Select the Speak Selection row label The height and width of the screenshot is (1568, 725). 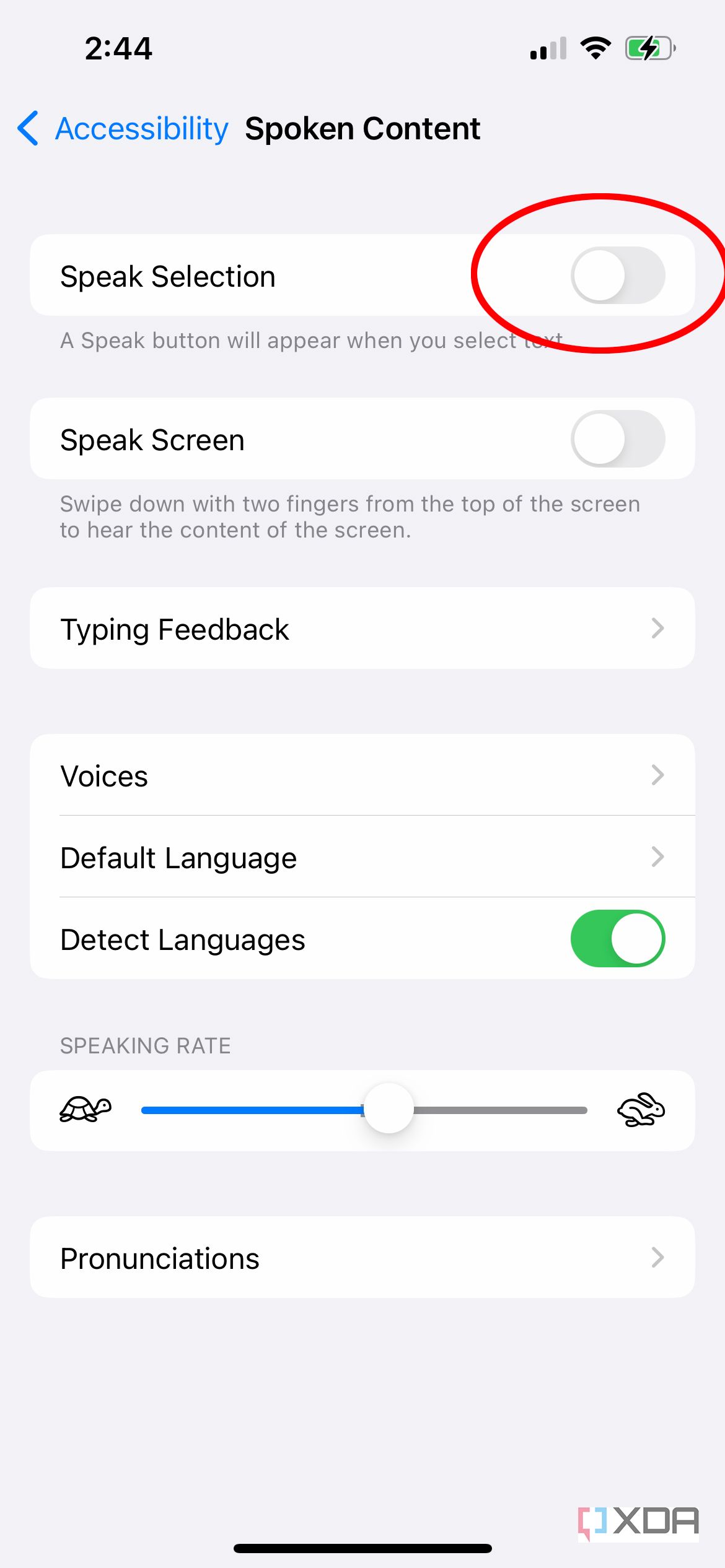(167, 276)
